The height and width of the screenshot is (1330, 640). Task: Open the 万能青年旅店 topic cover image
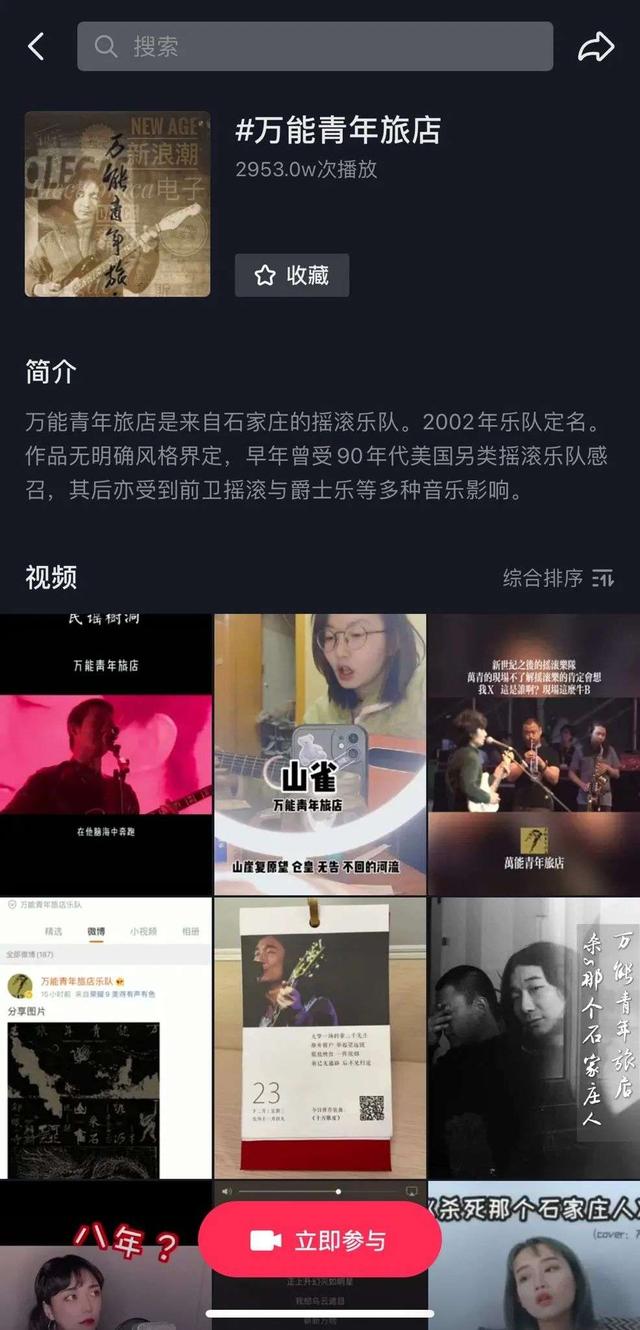117,204
